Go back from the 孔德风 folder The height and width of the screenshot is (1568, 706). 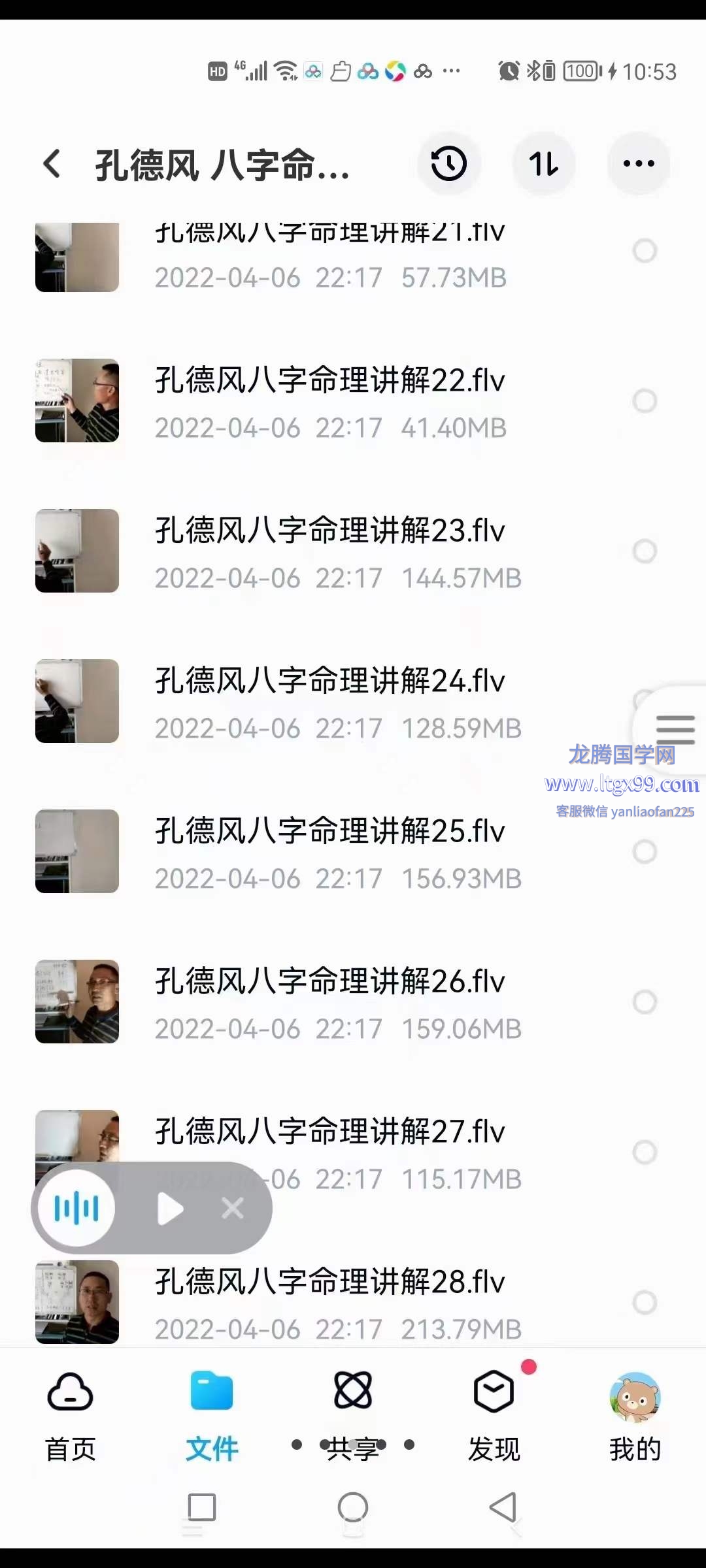52,163
